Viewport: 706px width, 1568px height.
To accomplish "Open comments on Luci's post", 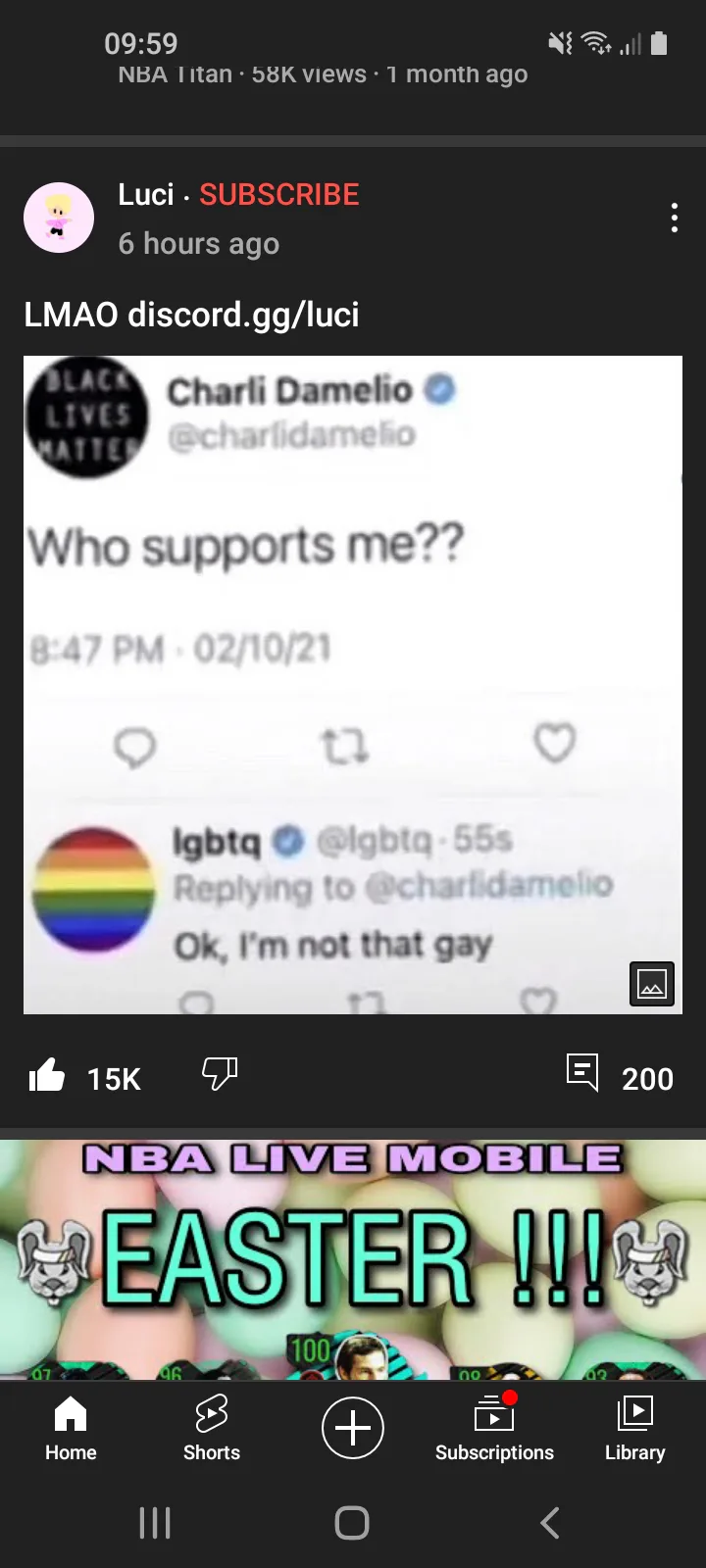I will coord(582,1073).
